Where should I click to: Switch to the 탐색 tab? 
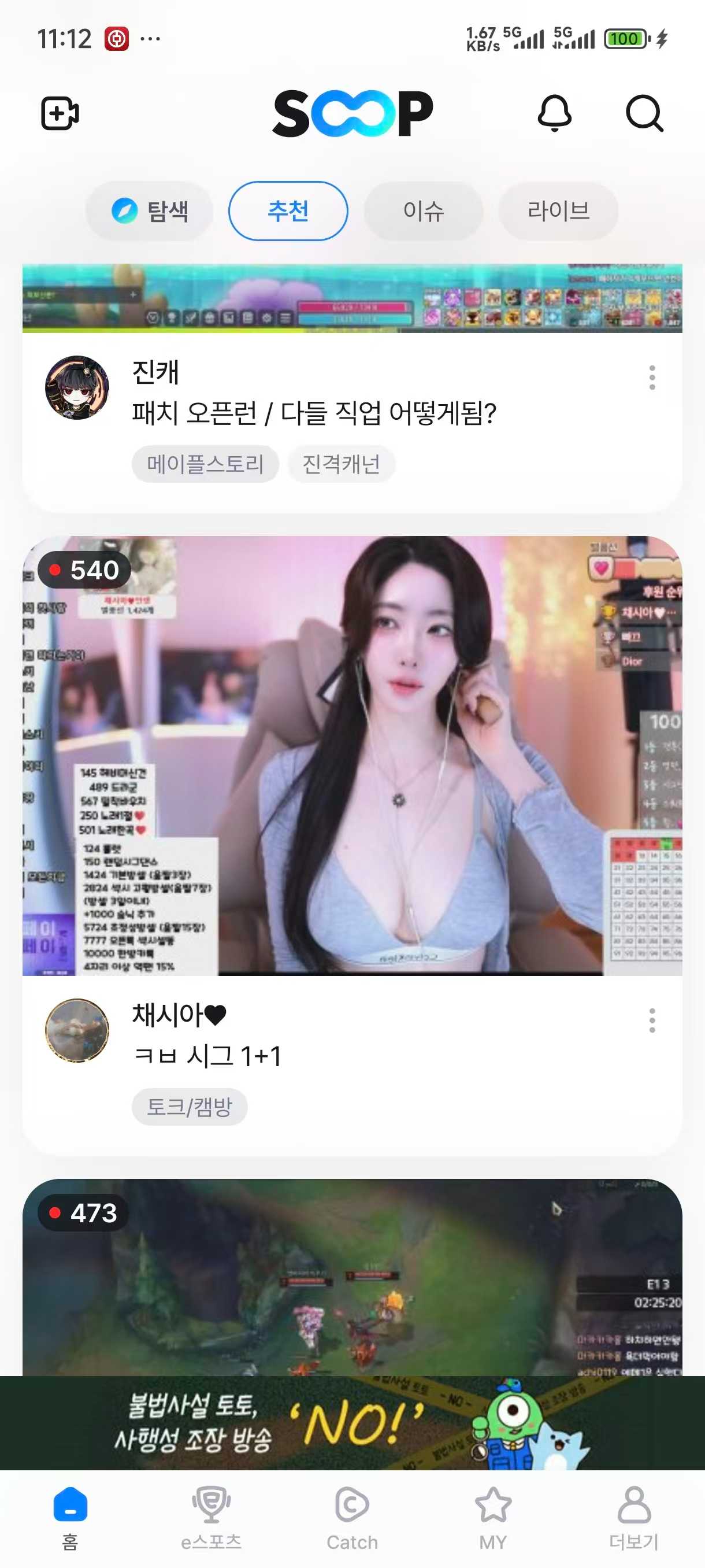point(150,211)
